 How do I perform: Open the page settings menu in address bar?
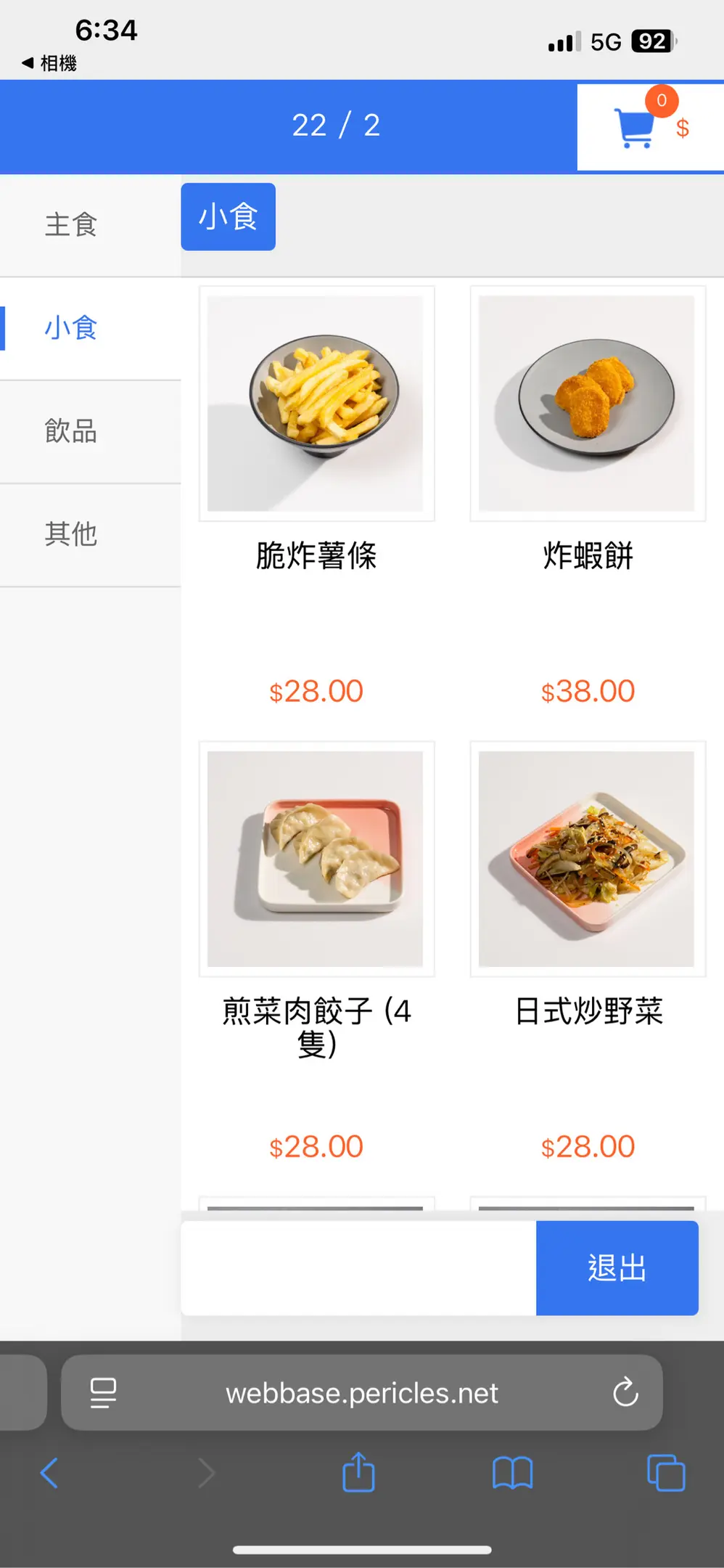point(103,1392)
